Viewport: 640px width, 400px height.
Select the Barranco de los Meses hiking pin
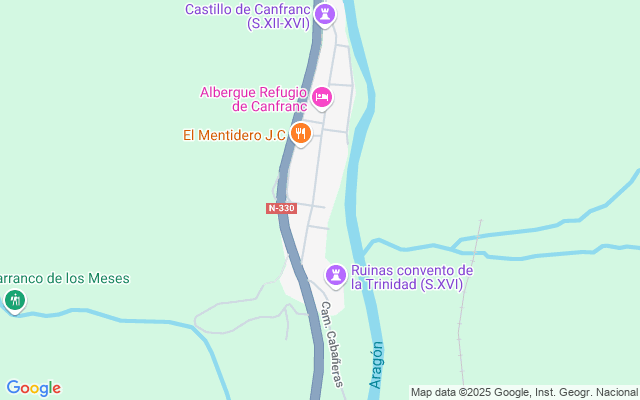click(15, 301)
